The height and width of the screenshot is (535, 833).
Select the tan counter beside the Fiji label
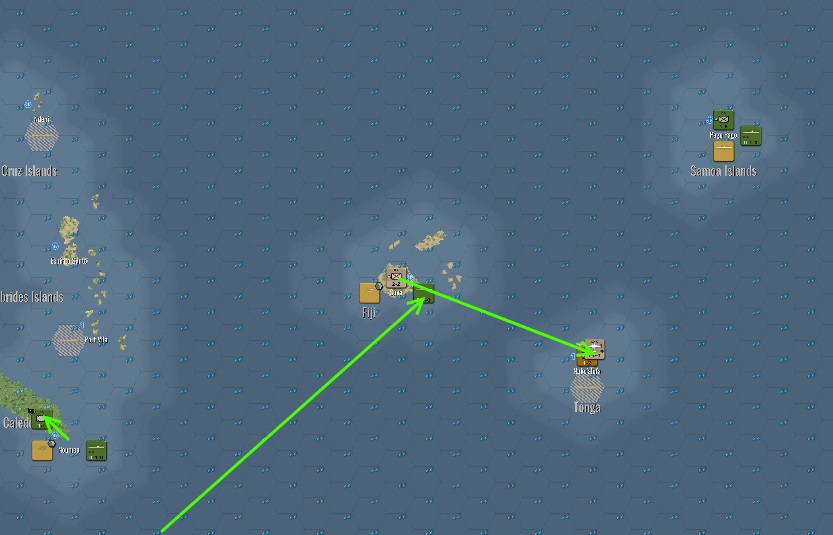coord(369,292)
